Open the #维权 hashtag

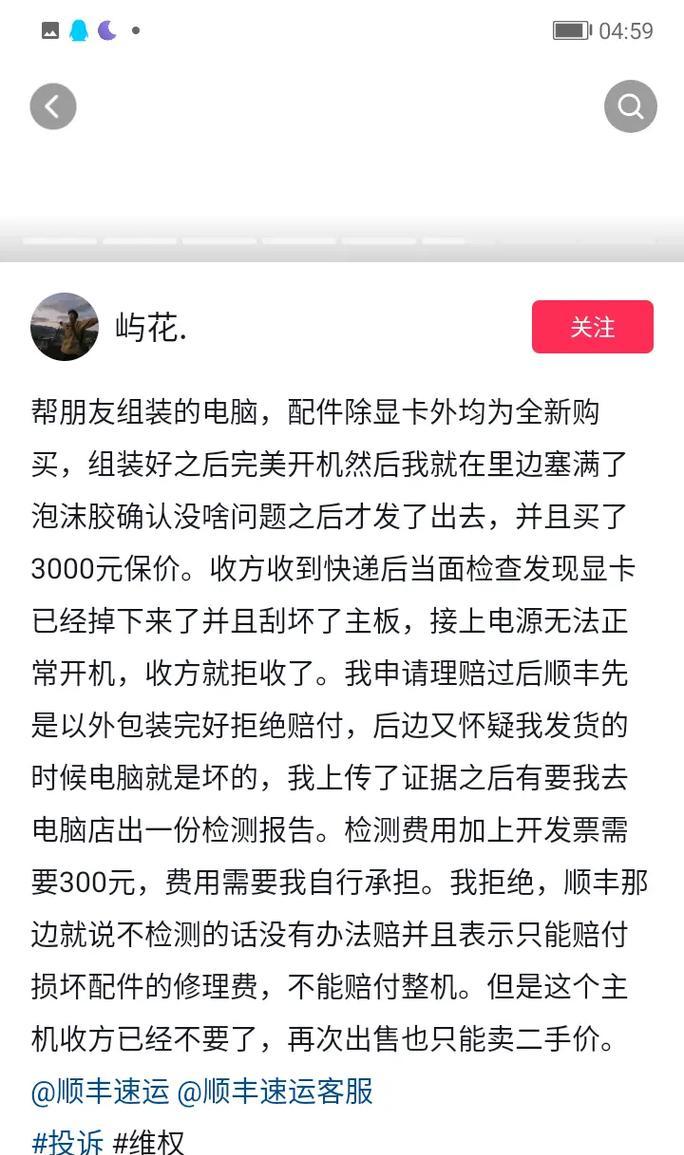pos(148,1141)
